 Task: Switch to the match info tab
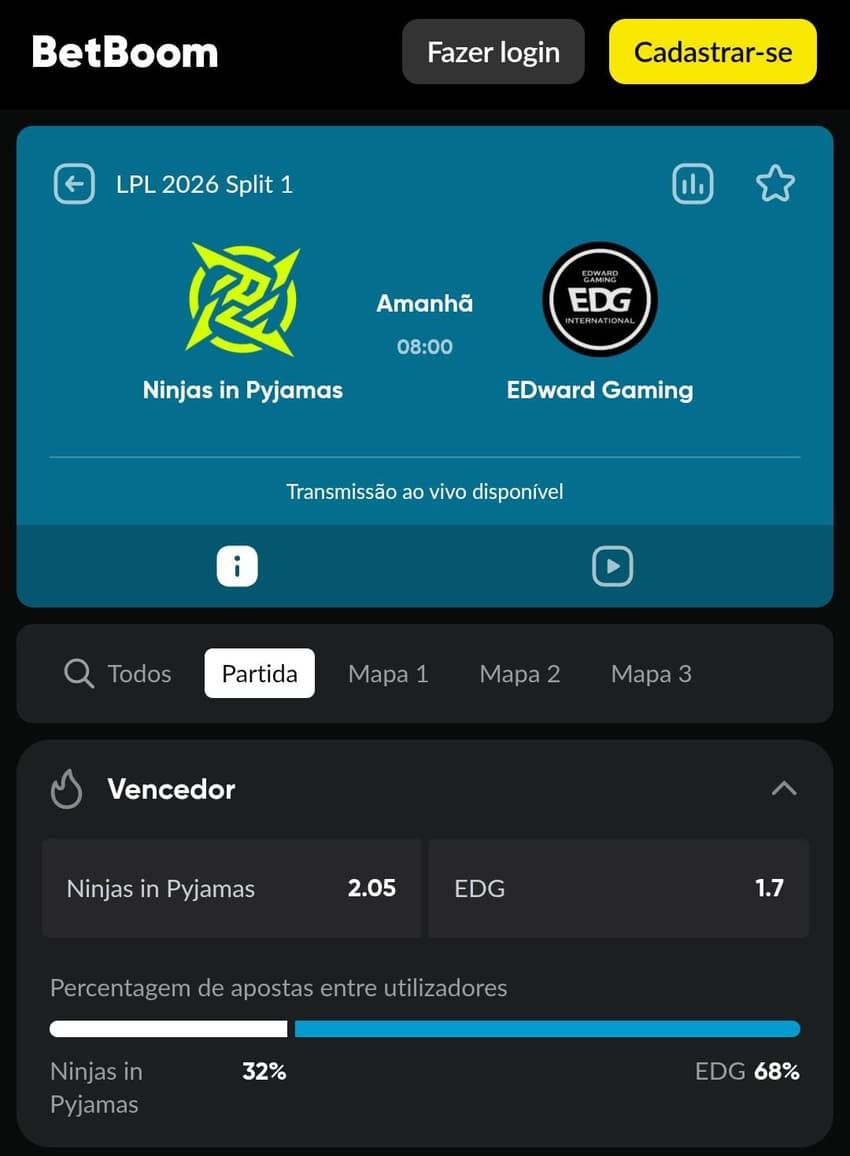click(237, 567)
